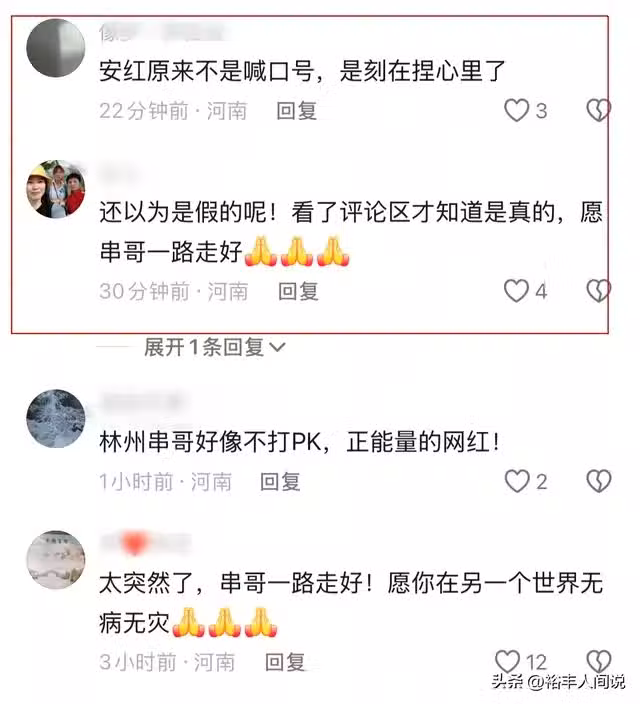Like the 太突然了 comment with 12 likes
640x704 pixels.
[508, 661]
